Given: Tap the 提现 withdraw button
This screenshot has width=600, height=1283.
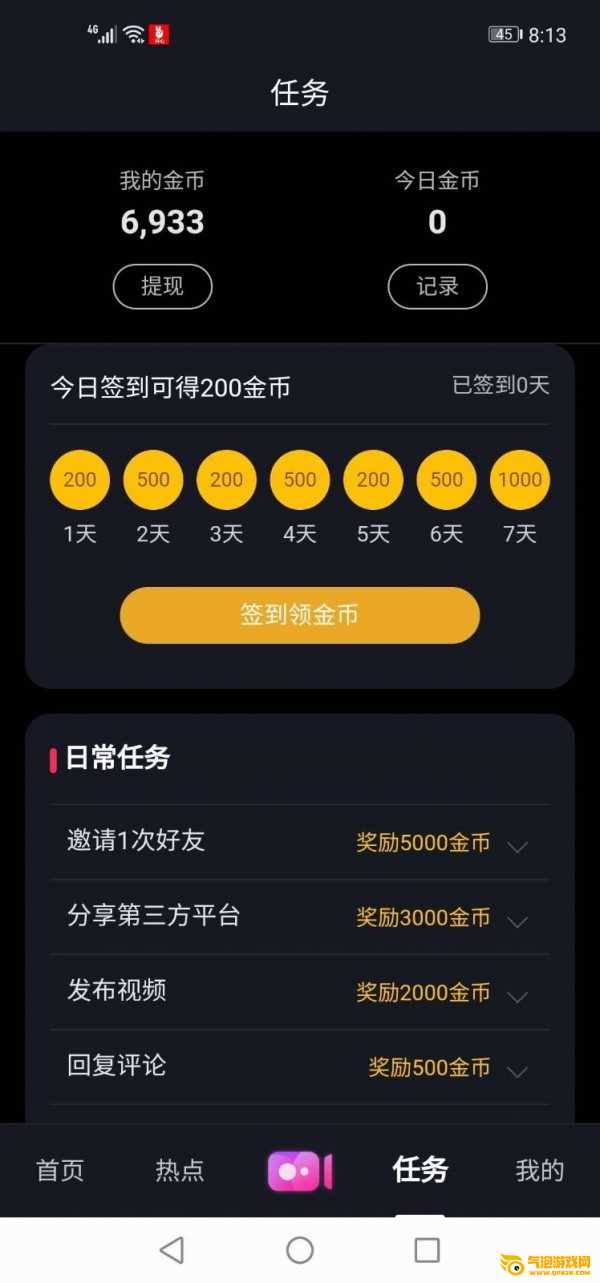Looking at the screenshot, I should tap(162, 286).
